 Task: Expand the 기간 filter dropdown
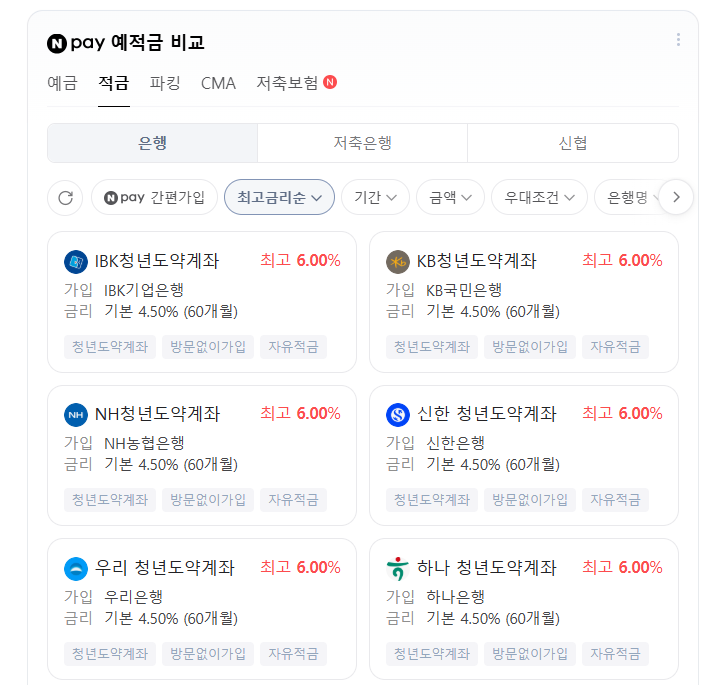pyautogui.click(x=375, y=198)
